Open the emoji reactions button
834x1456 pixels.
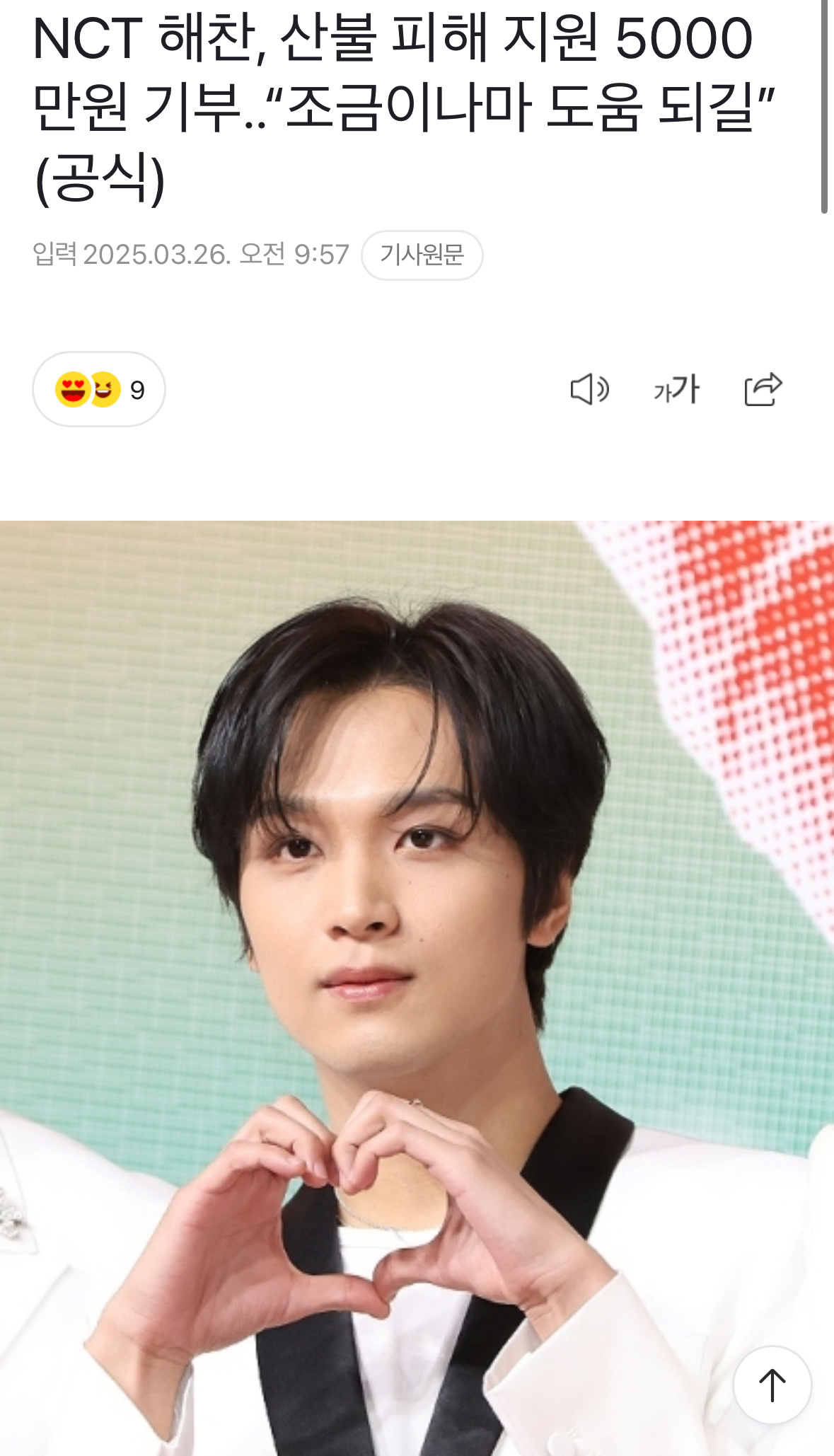coord(99,389)
